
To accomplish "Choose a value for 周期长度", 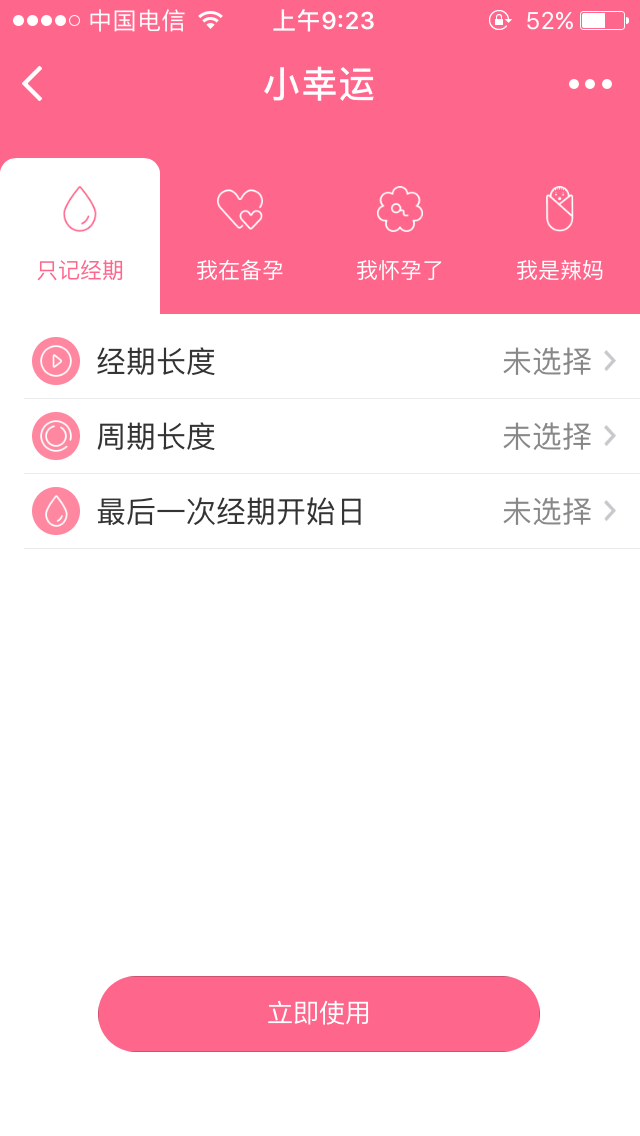I will (320, 436).
